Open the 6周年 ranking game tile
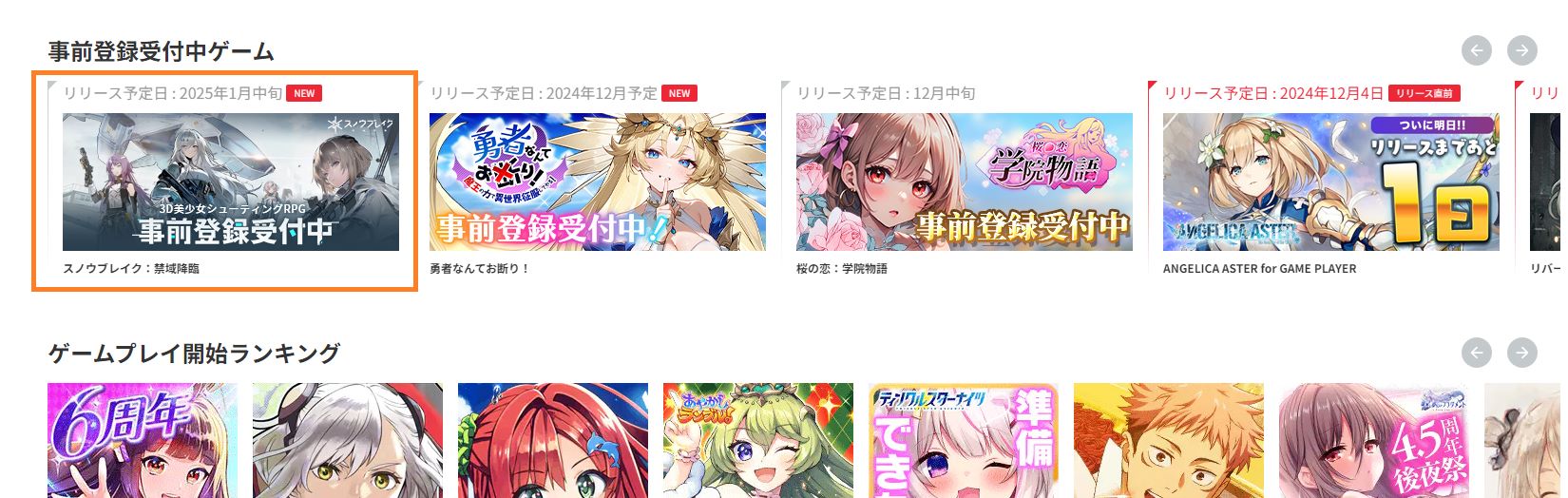1568x498 pixels. pos(143,441)
